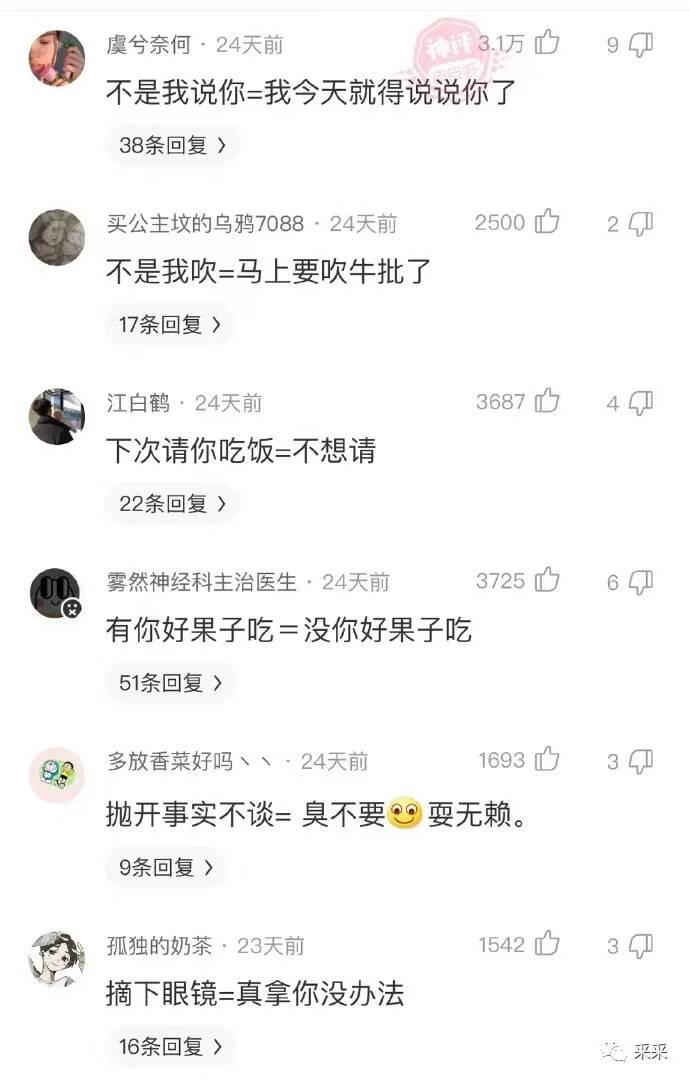Dislike 买公主坟的乌鸦7088's comment

click(x=640, y=223)
